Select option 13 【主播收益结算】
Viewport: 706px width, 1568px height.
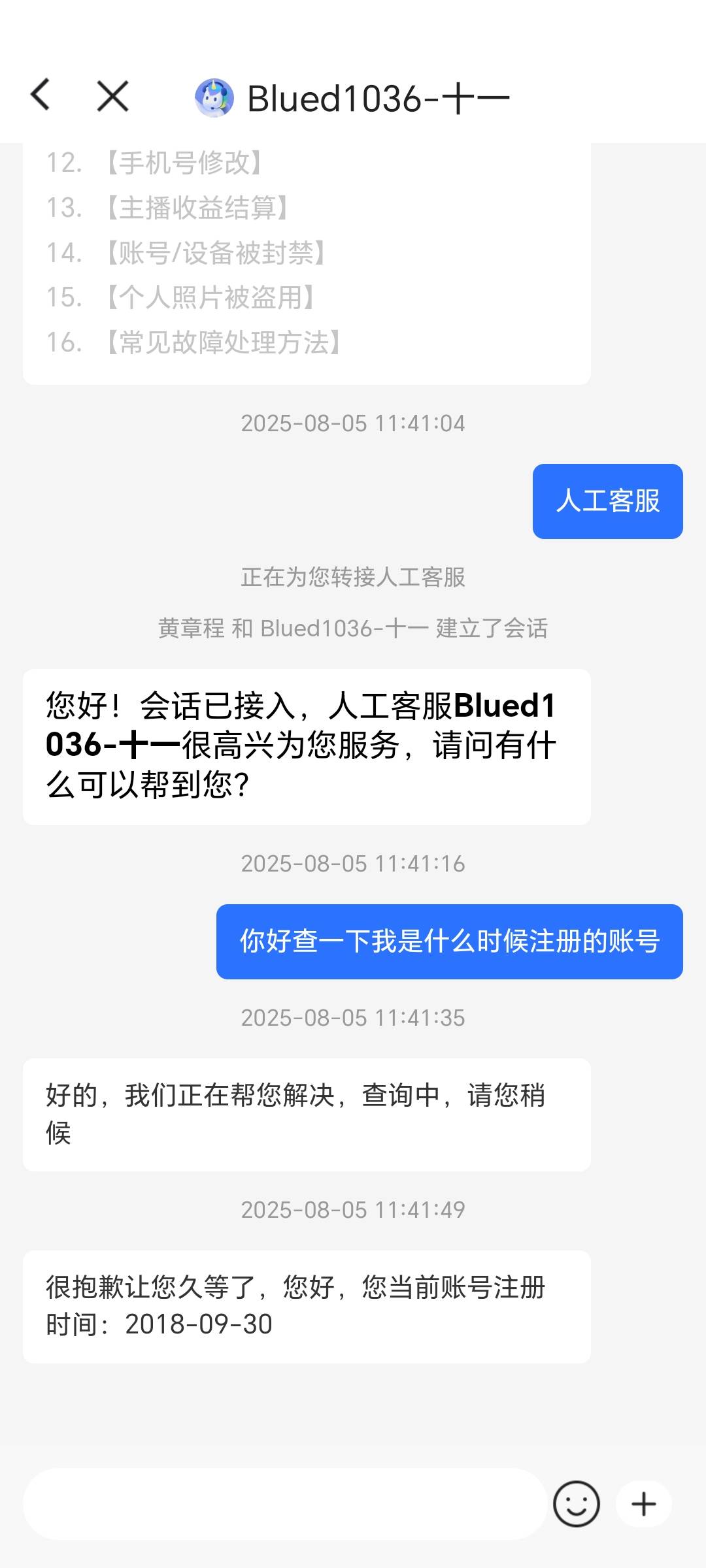click(197, 208)
